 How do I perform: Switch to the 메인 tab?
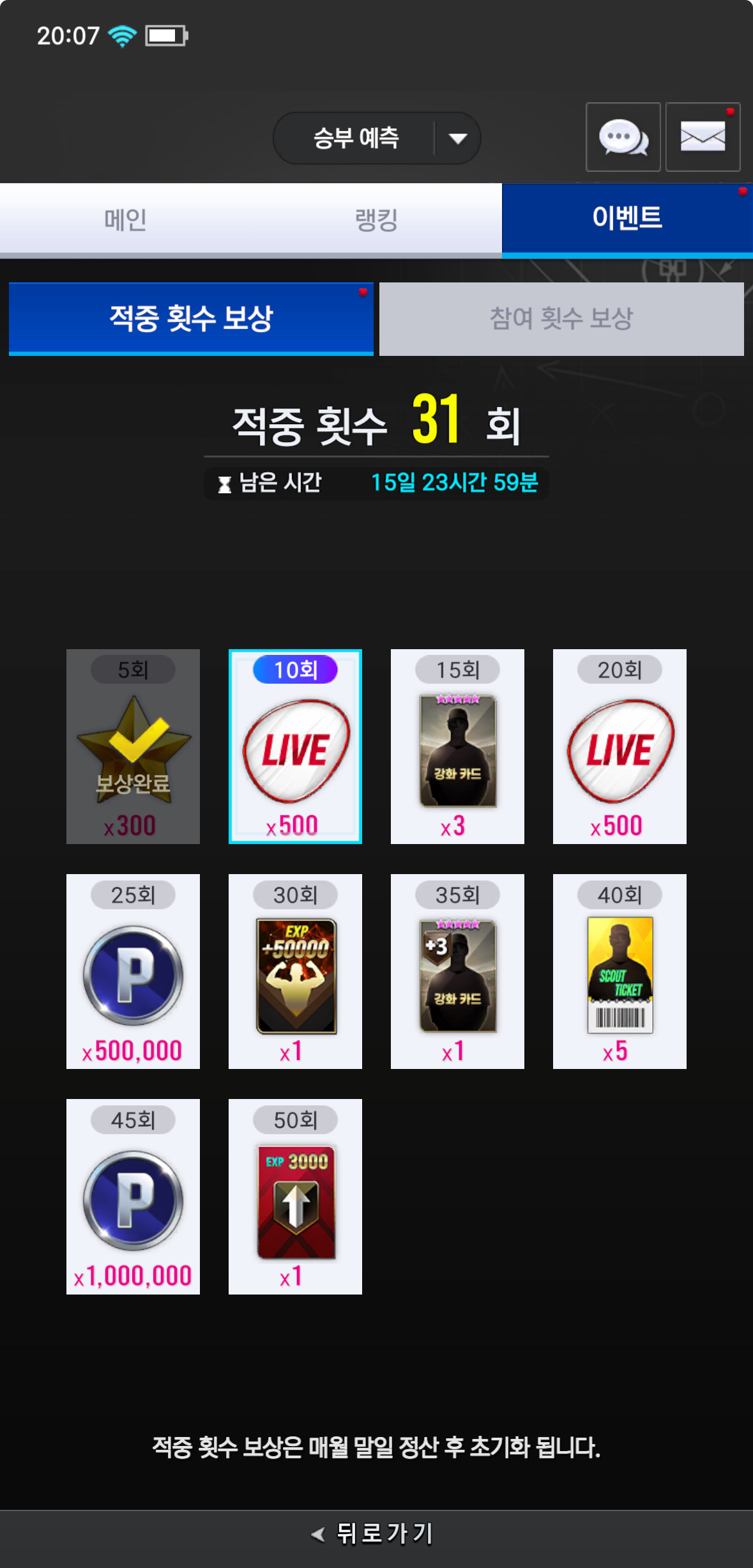pos(125,220)
